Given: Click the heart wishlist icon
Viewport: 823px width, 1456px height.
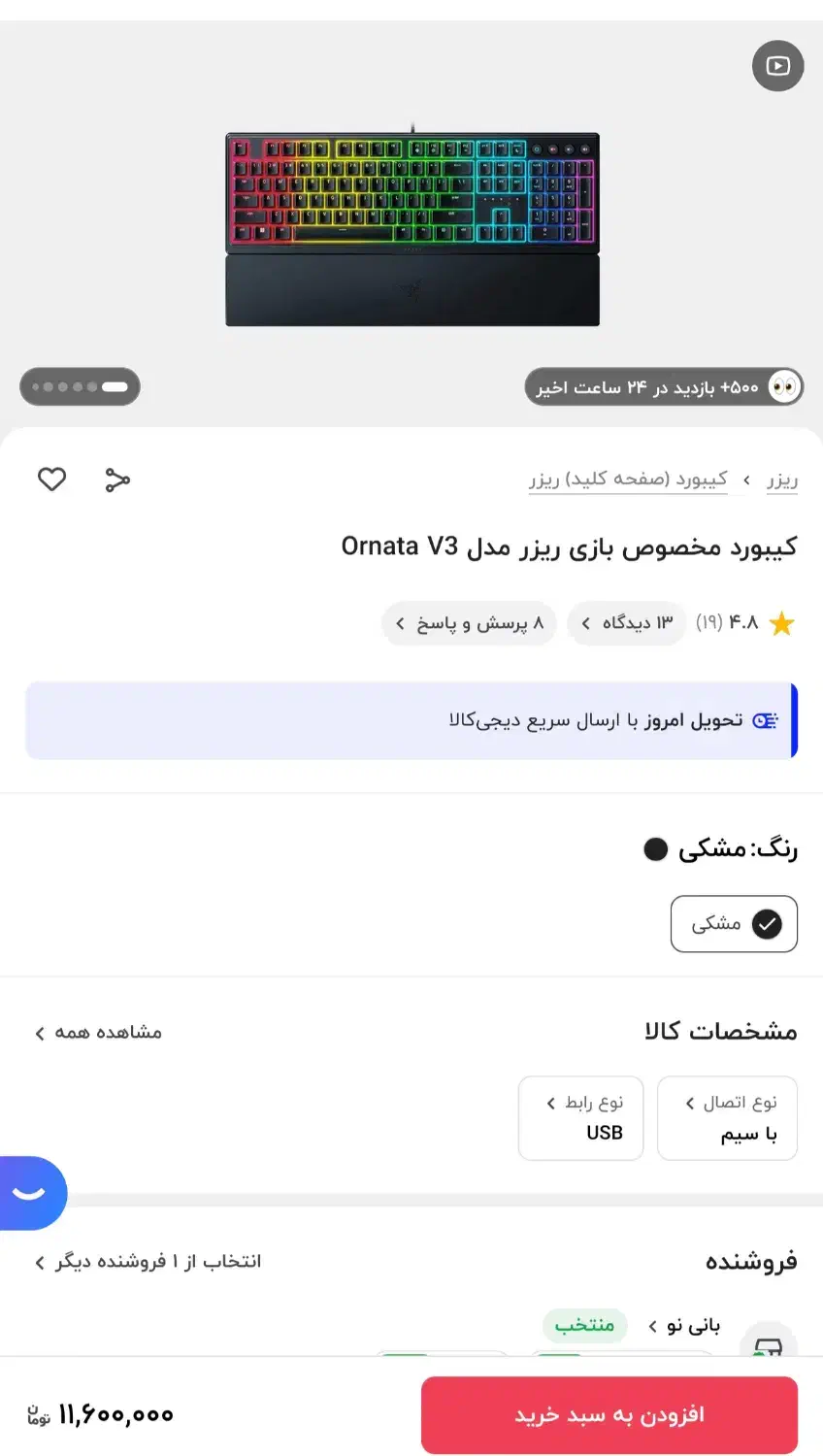Looking at the screenshot, I should tap(51, 479).
